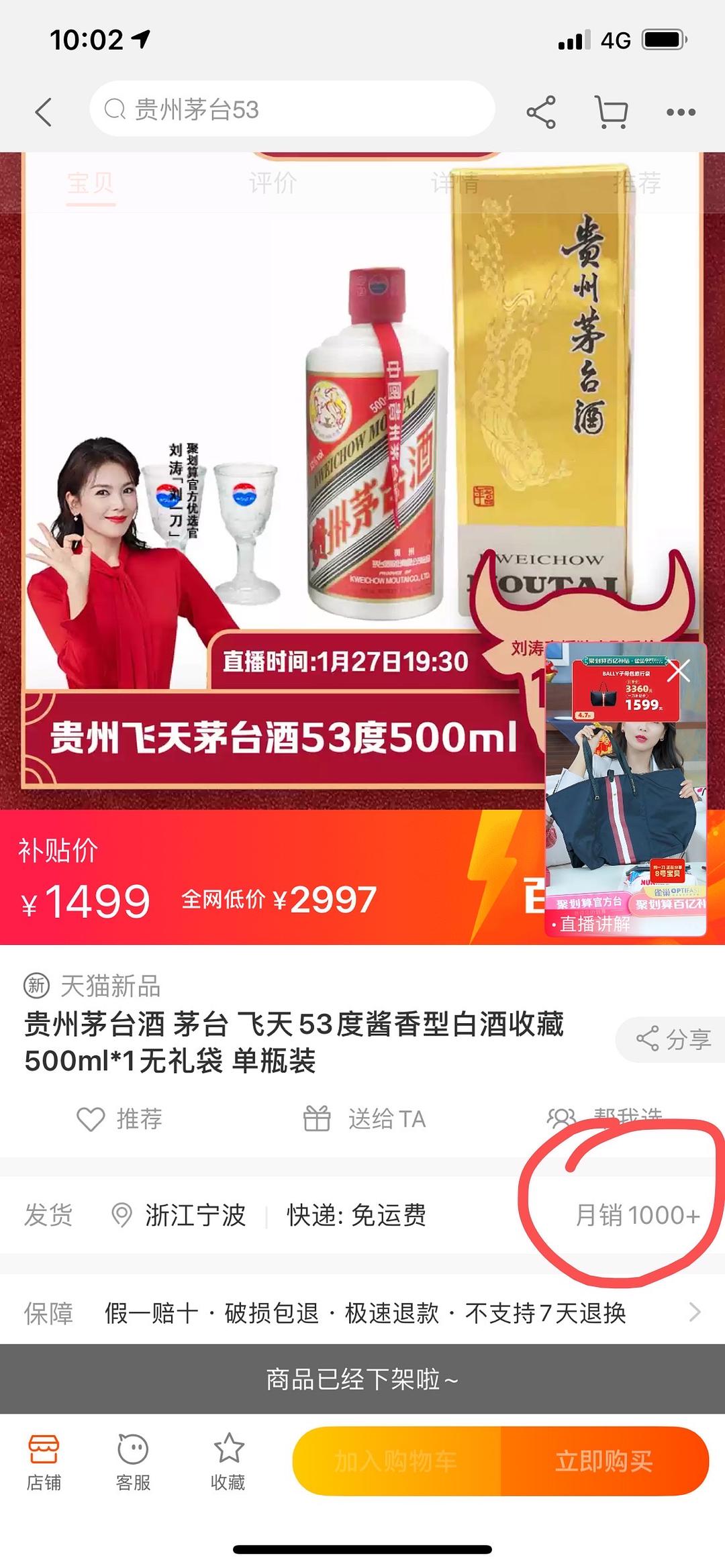Open the shopping cart
Viewport: 725px width, 1568px height.
(x=611, y=111)
